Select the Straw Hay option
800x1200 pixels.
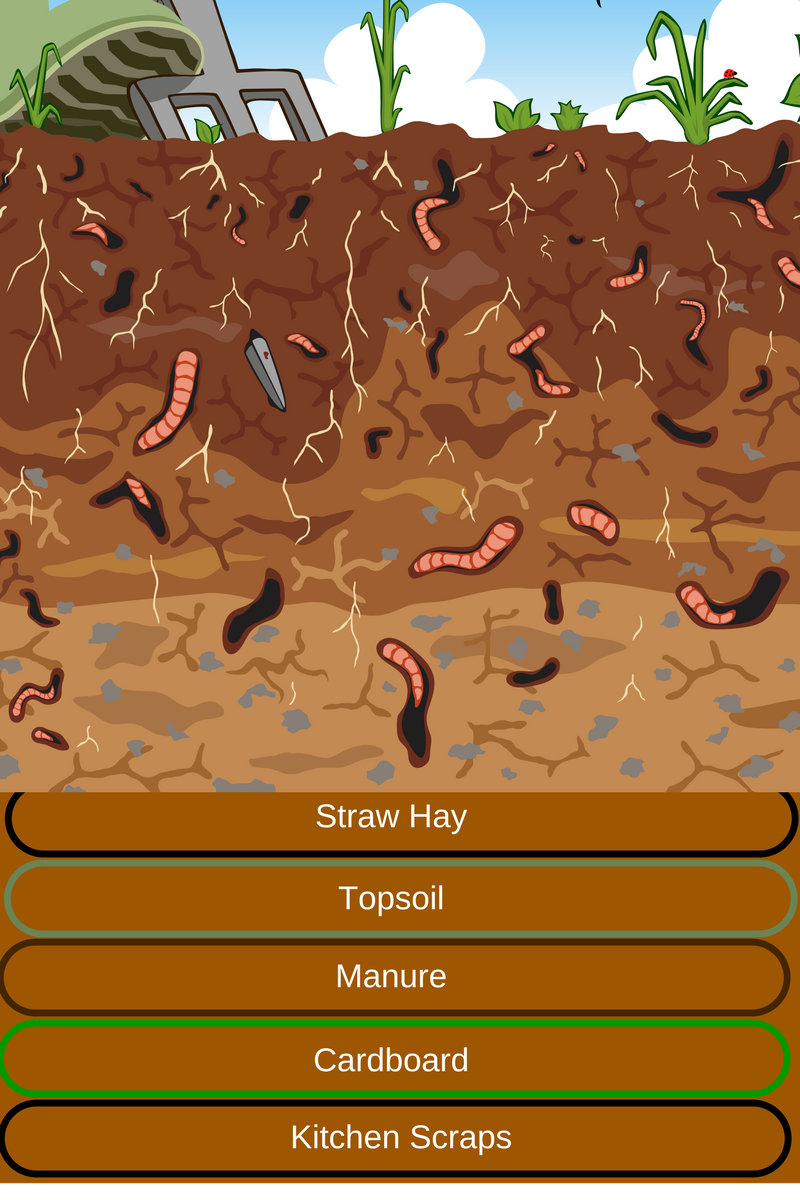(x=400, y=818)
